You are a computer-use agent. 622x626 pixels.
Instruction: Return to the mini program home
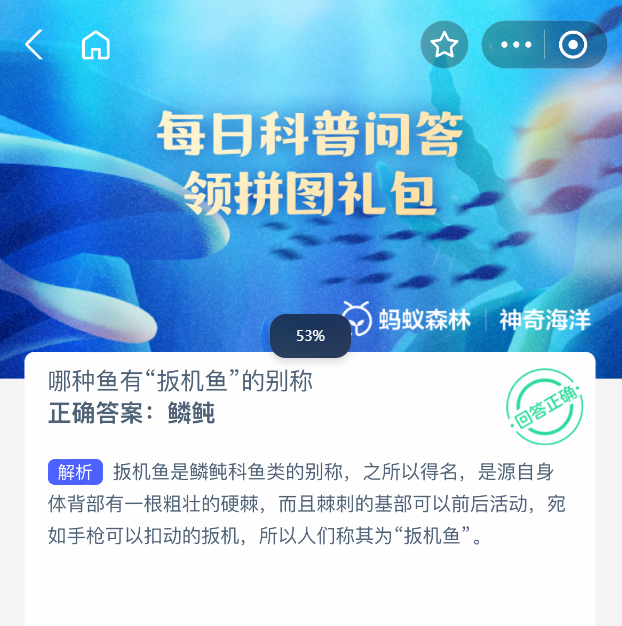(96, 45)
